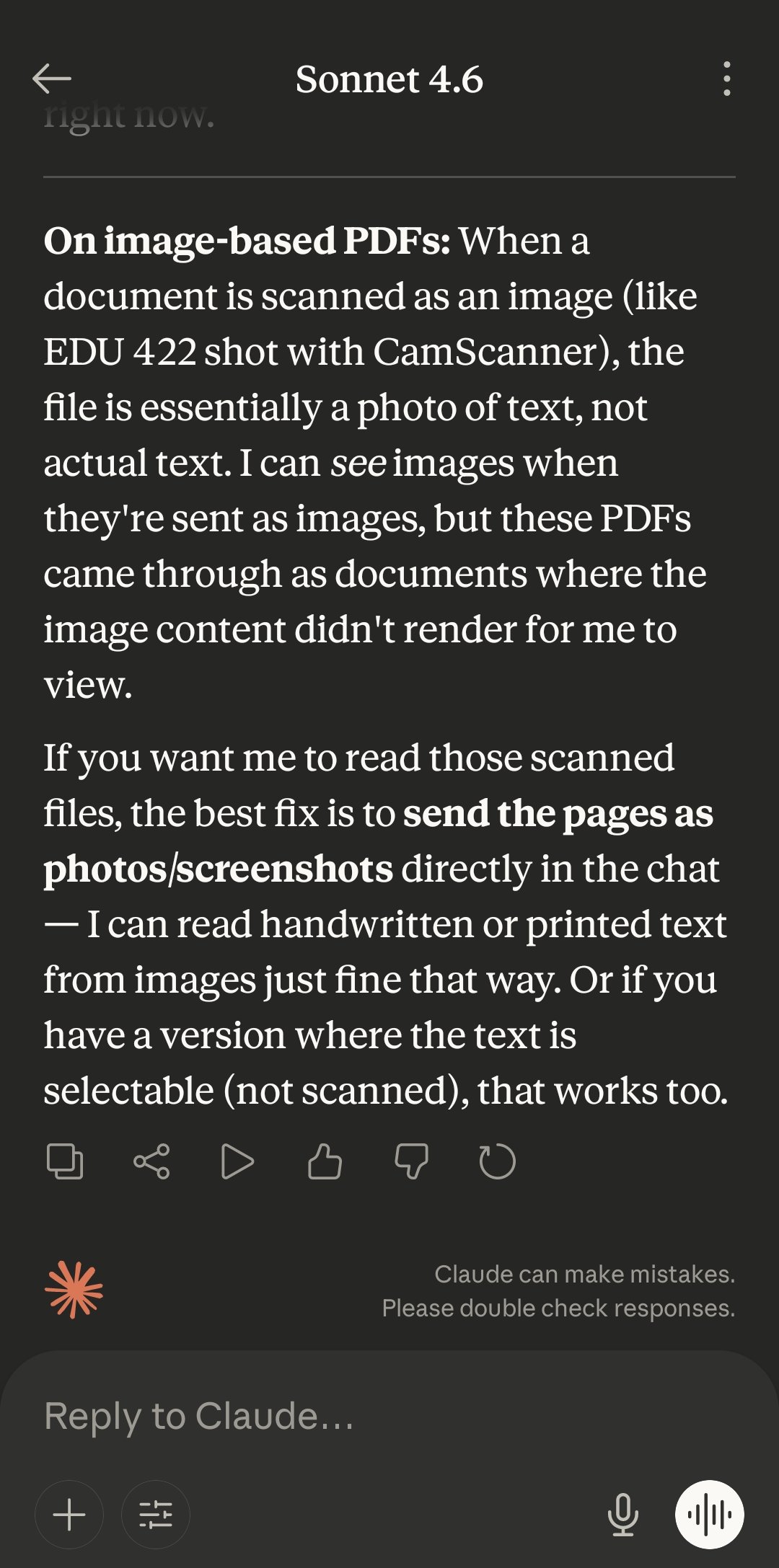Open the tools and settings sliders
779x1568 pixels.
pos(156,1514)
